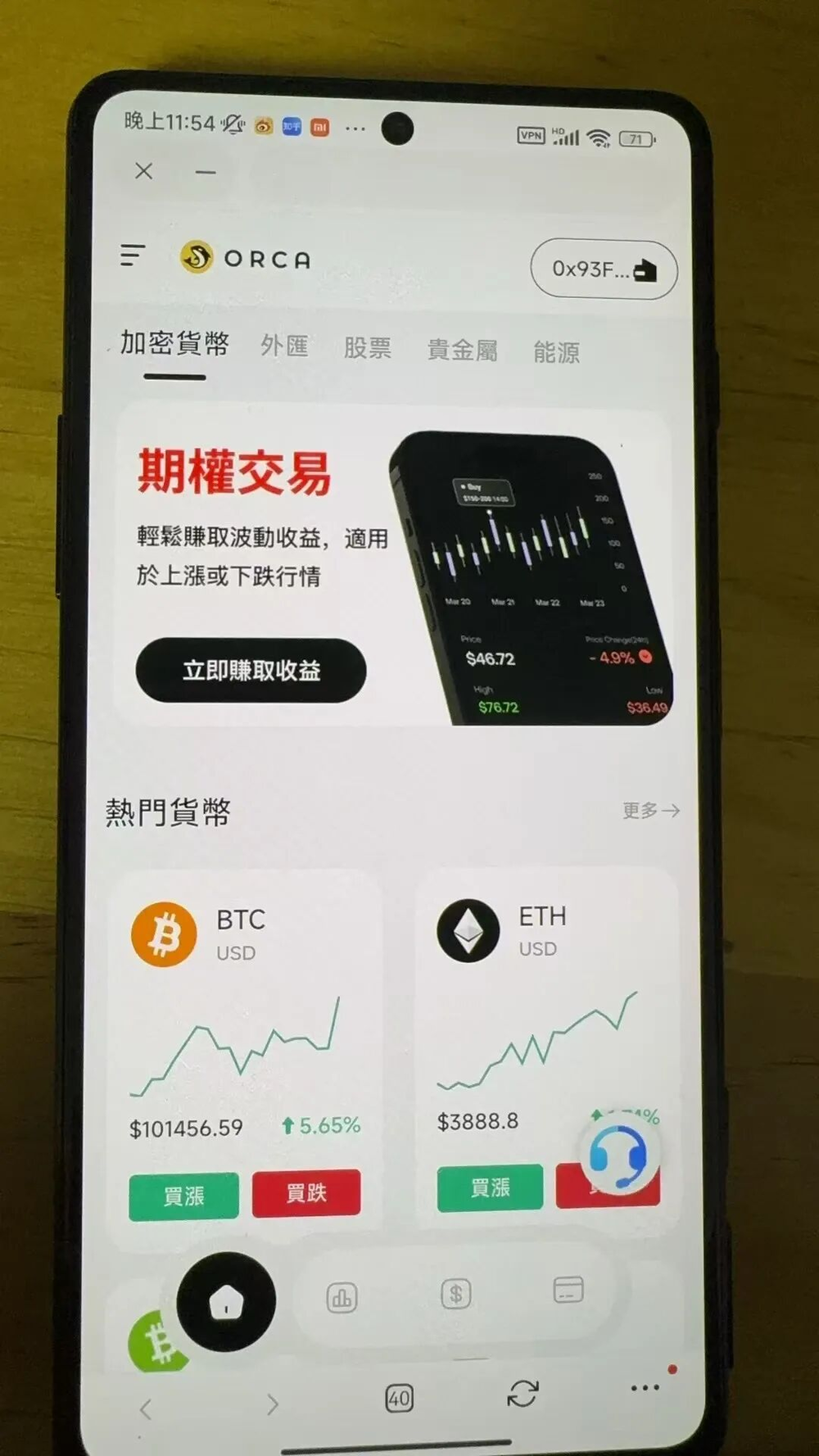The height and width of the screenshot is (1456, 819).
Task: Tap the 立即賺取收益 button
Action: coord(251,671)
